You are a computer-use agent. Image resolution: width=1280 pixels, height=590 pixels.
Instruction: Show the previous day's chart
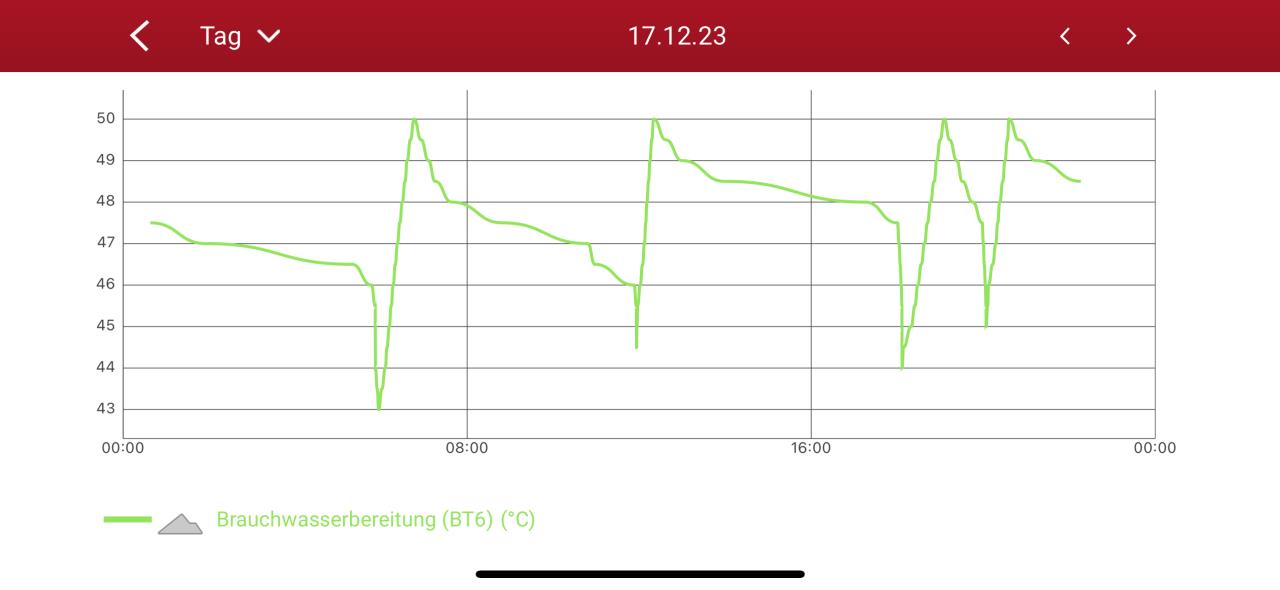(1065, 36)
